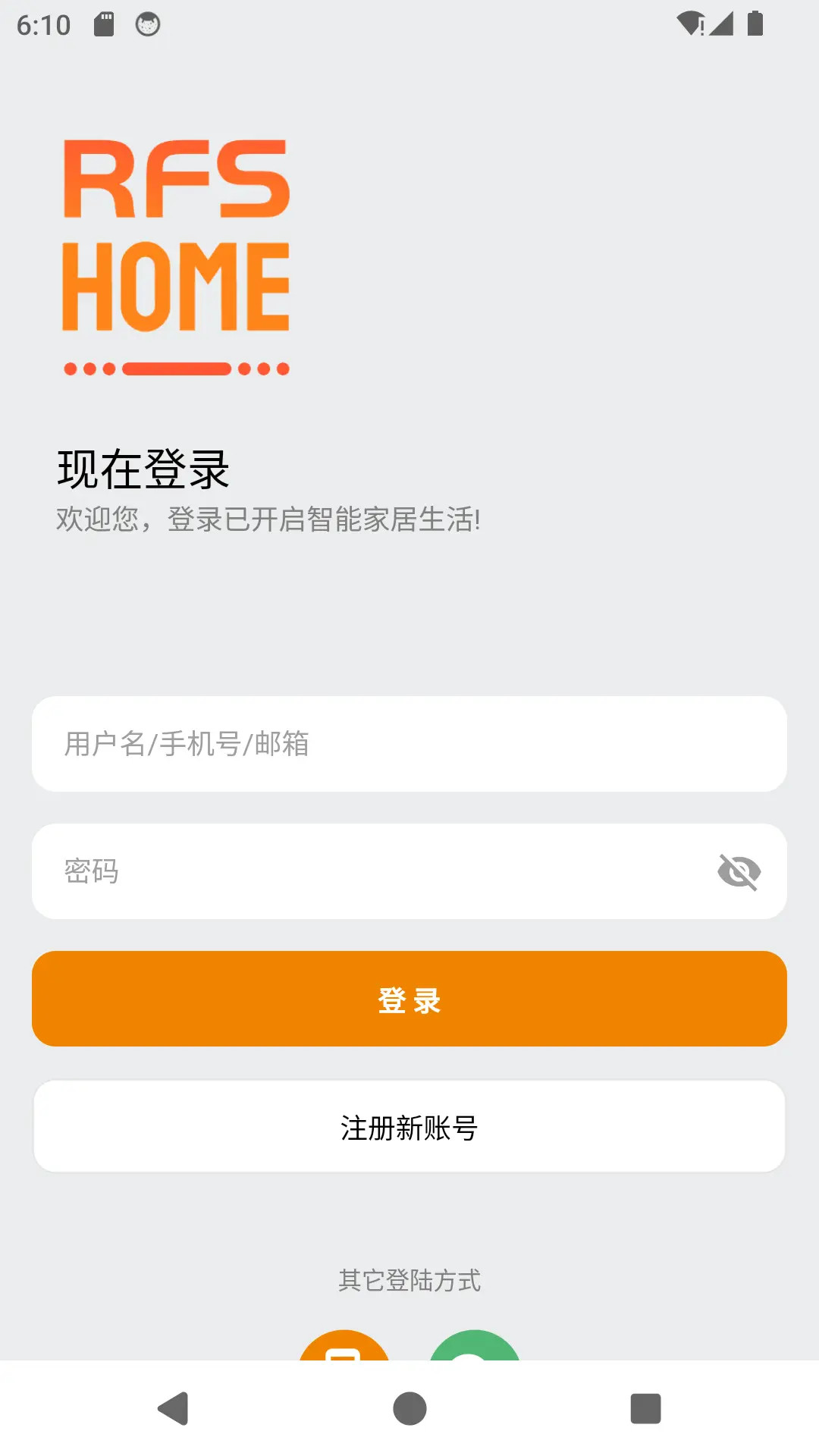Expand other login options list

pyautogui.click(x=409, y=1282)
